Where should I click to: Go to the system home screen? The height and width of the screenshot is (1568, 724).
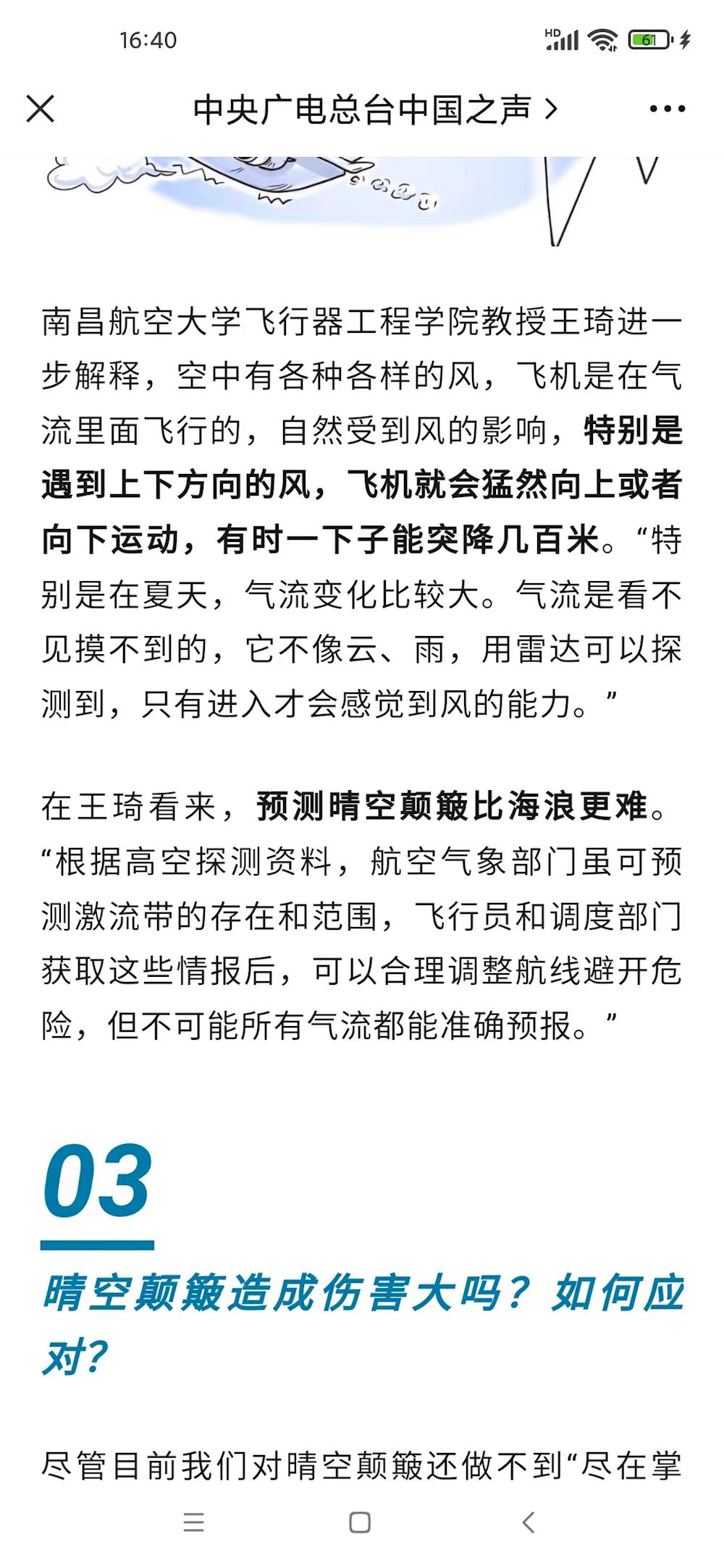pyautogui.click(x=360, y=1522)
